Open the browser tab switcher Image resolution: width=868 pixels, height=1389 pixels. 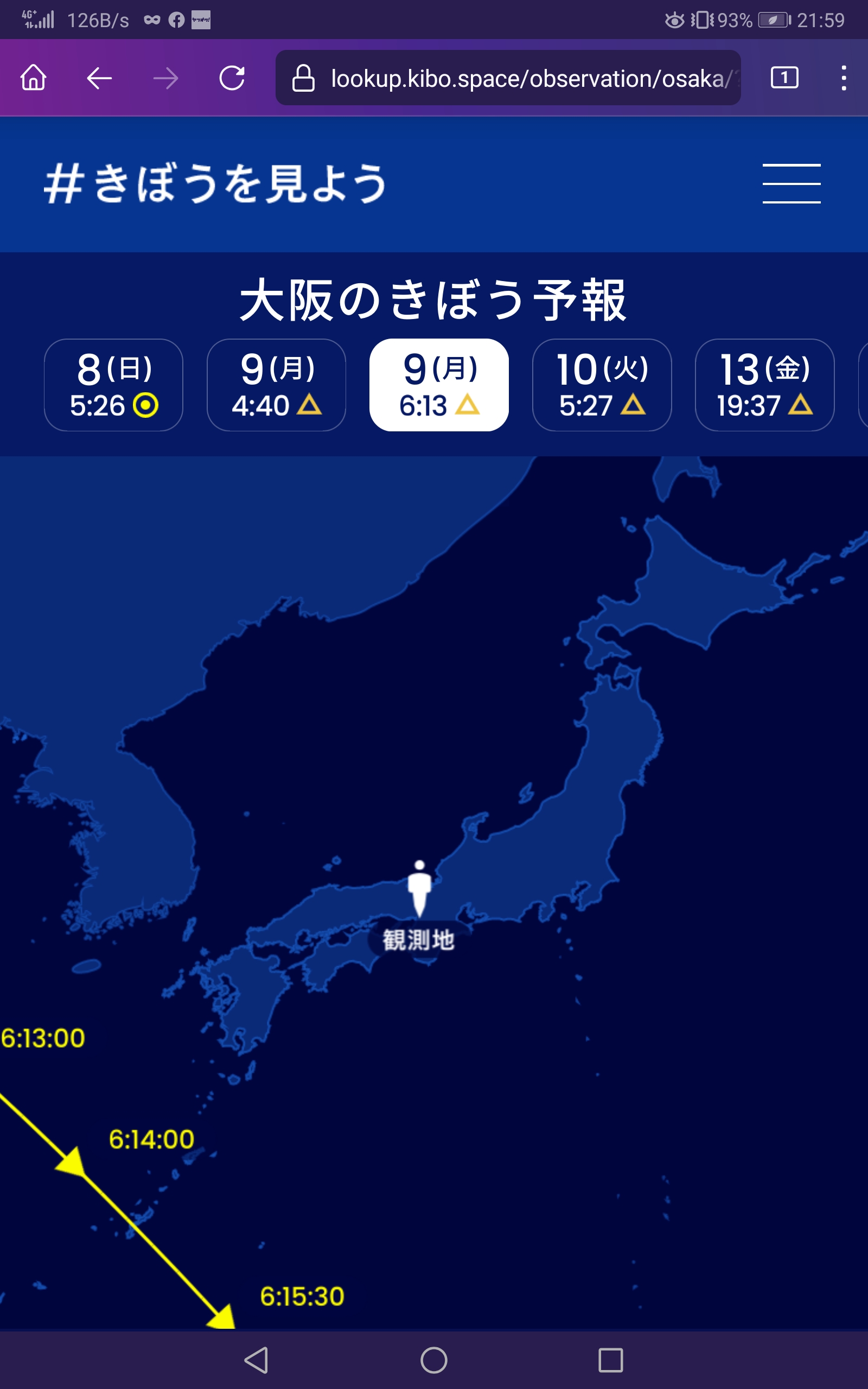tap(784, 78)
